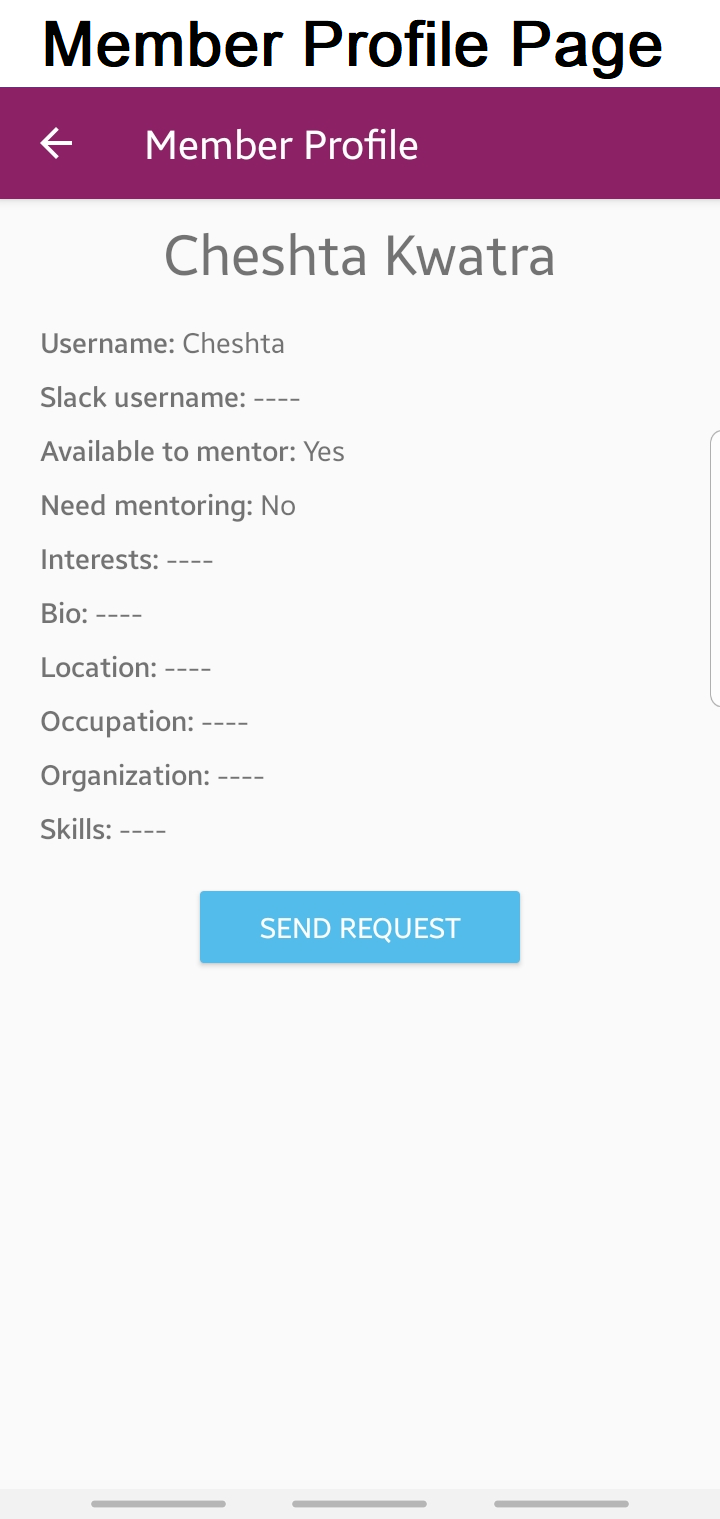Tap the Send Request button
The image size is (720, 1519).
click(360, 927)
